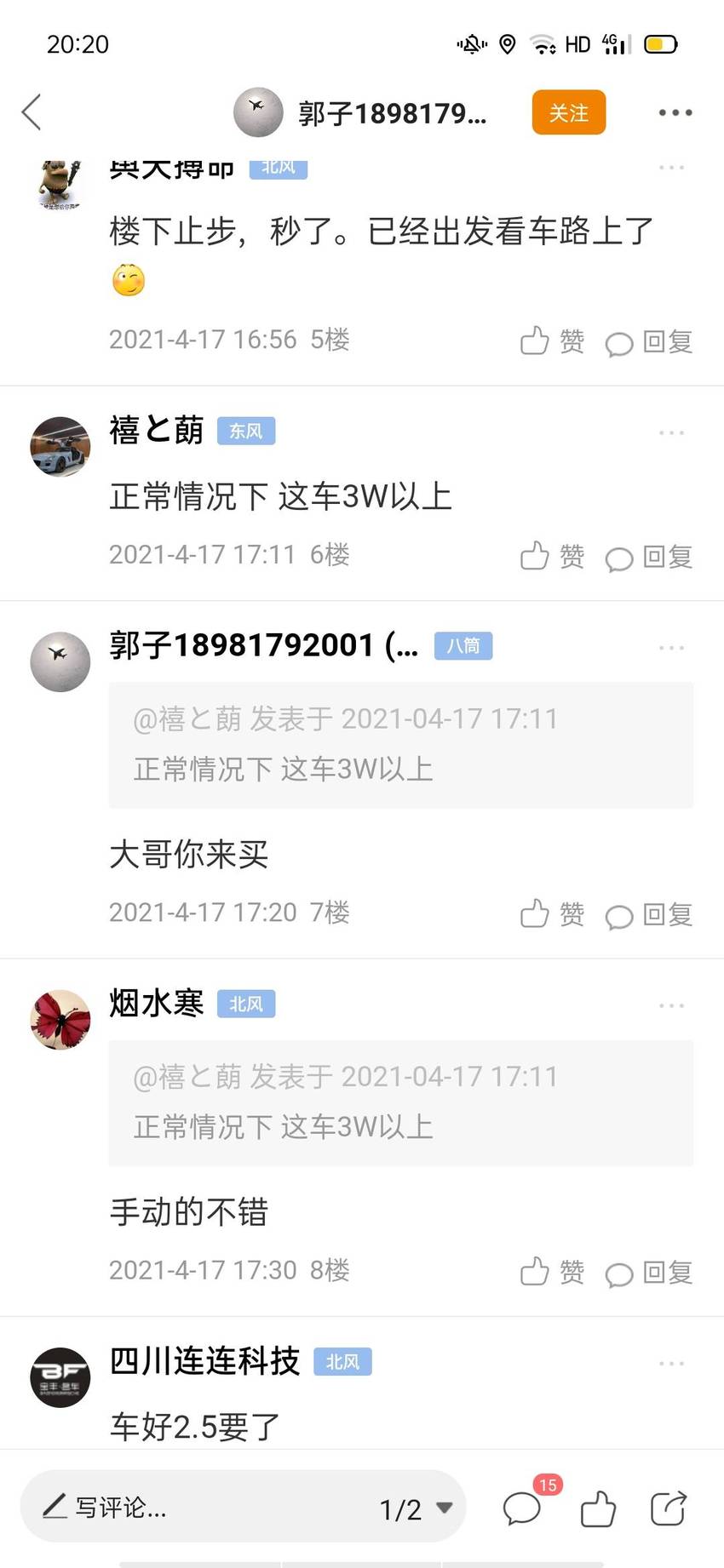Open options for 四川连连科技's comment
This screenshot has width=724, height=1568.
[x=671, y=1363]
